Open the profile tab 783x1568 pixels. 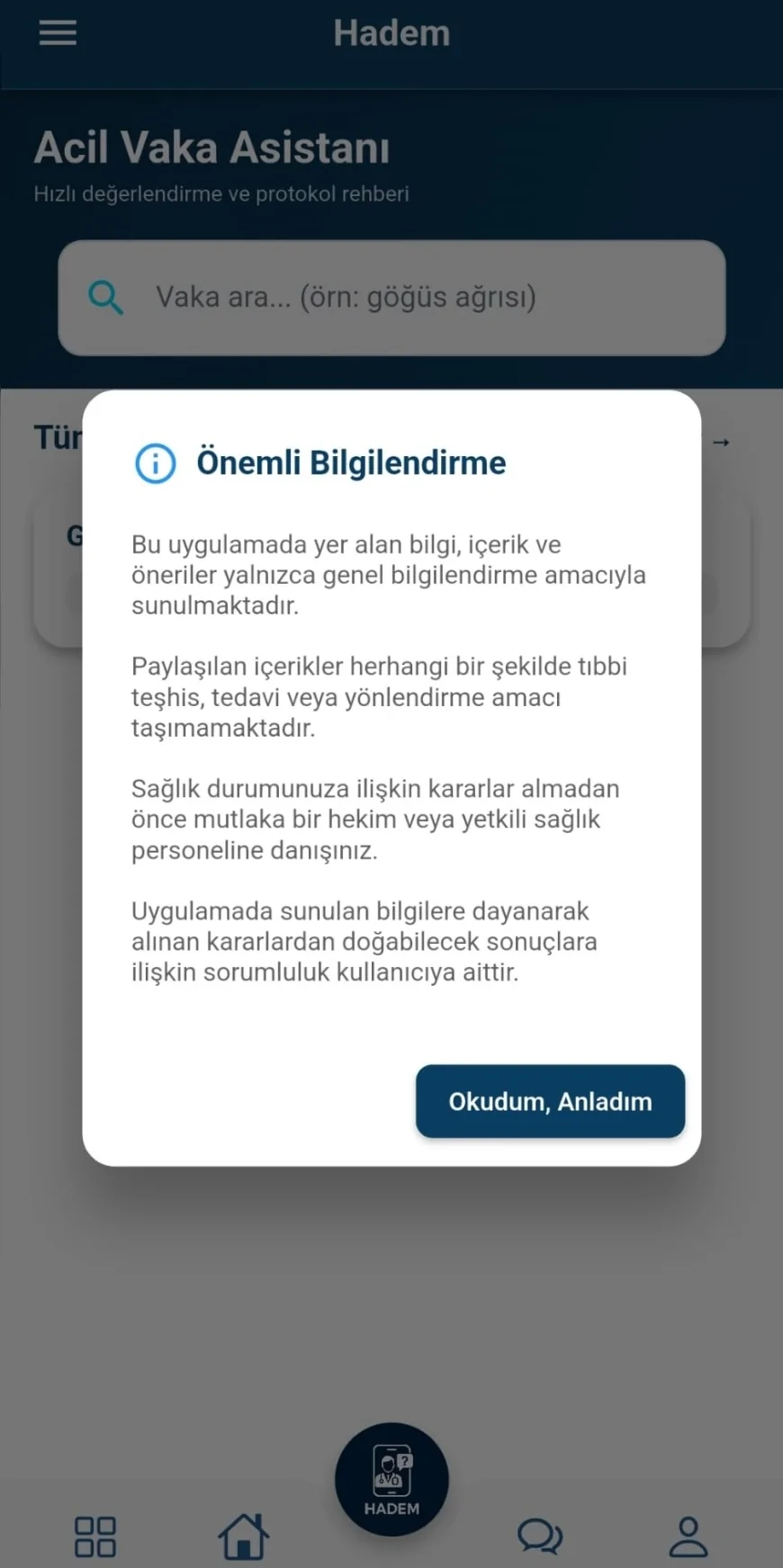pos(688,1536)
